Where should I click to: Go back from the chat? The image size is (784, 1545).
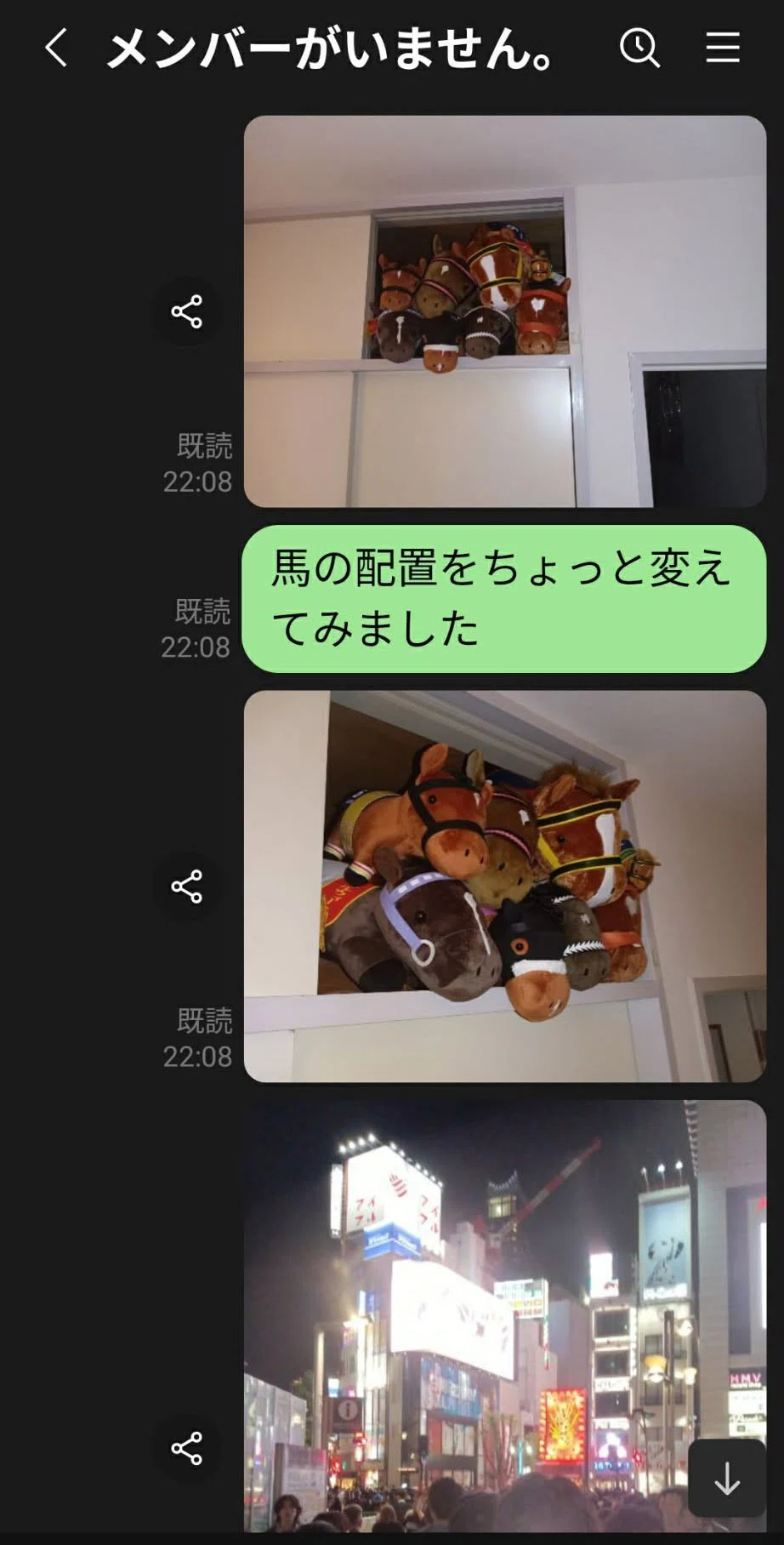(x=56, y=48)
